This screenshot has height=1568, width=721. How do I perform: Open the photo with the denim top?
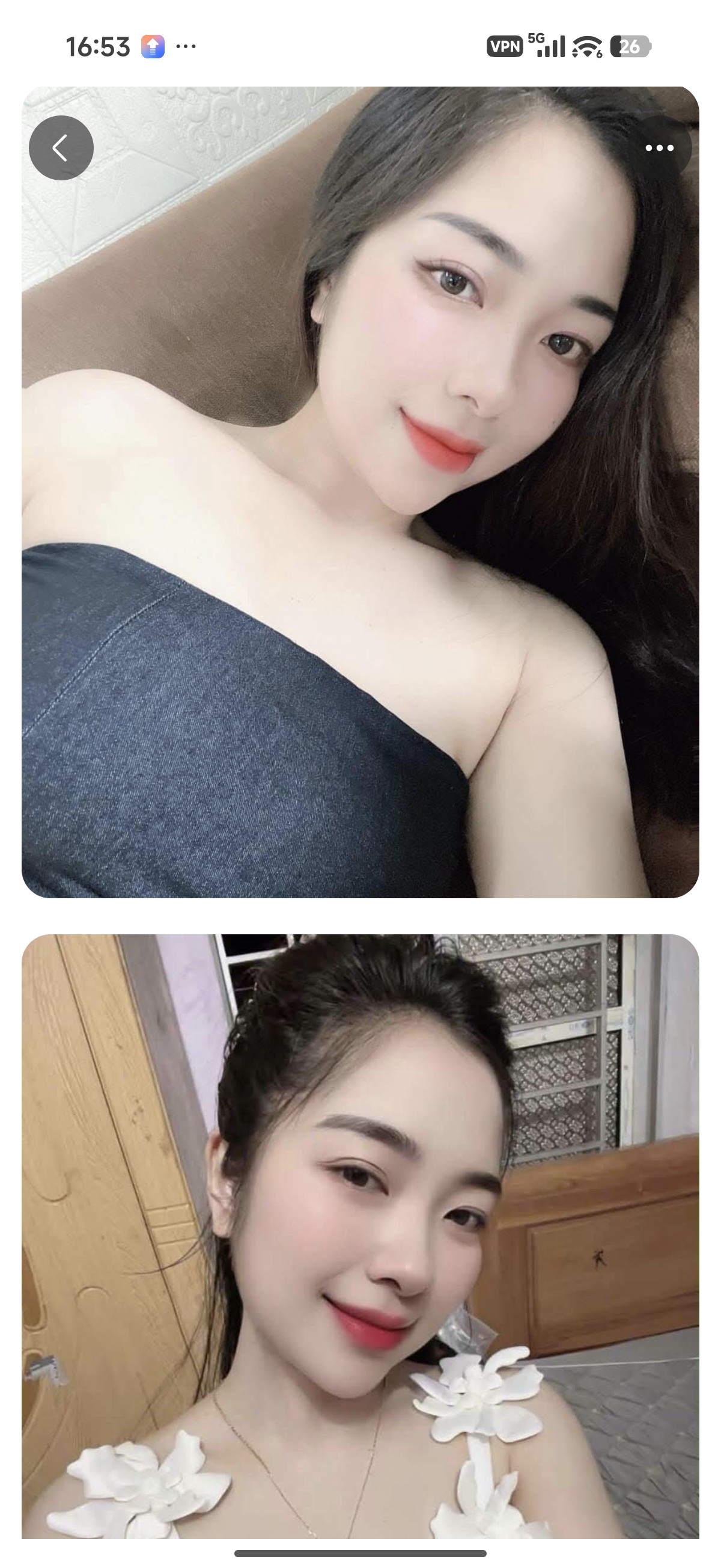coord(360,492)
